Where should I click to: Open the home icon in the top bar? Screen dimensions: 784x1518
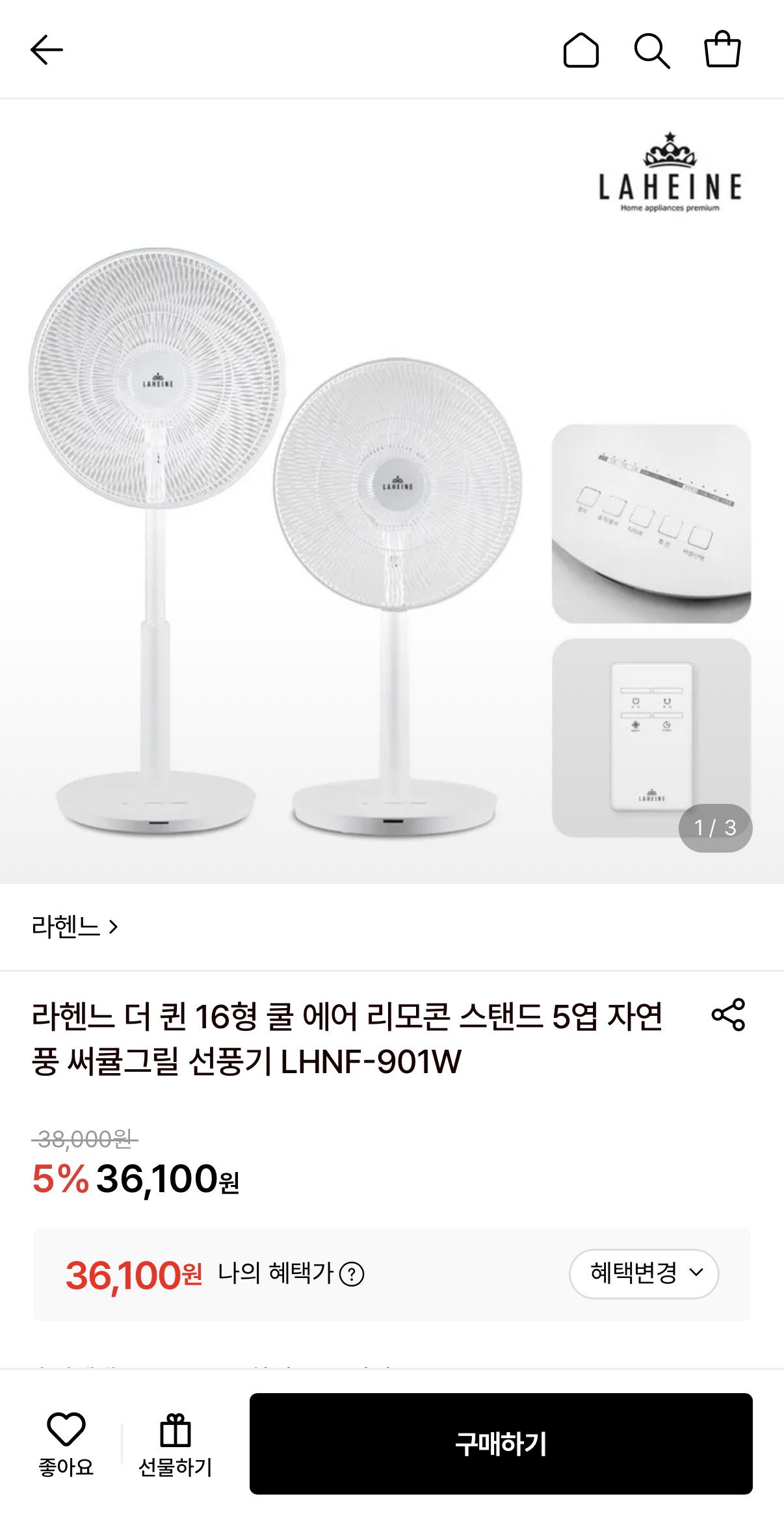[x=581, y=50]
